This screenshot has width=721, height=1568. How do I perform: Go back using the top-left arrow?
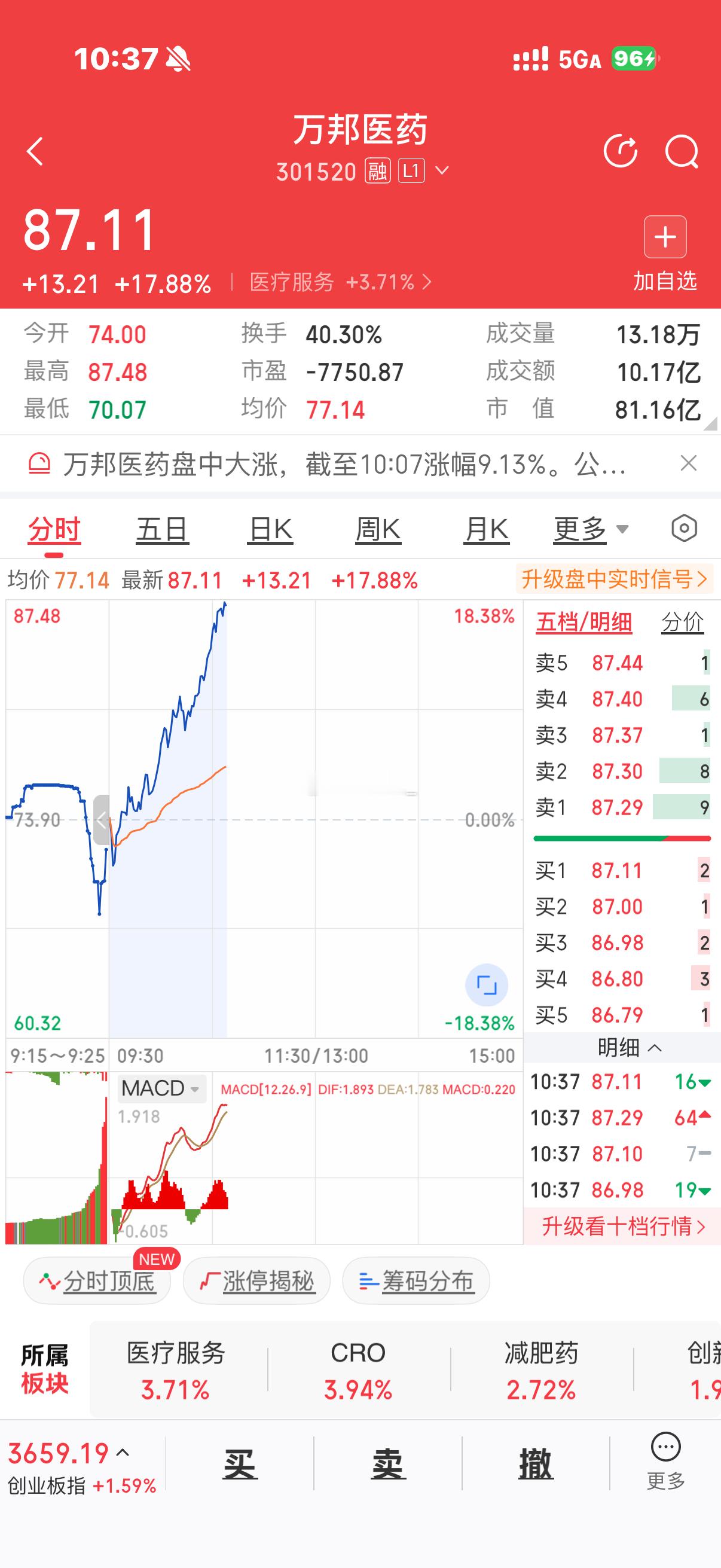35,151
